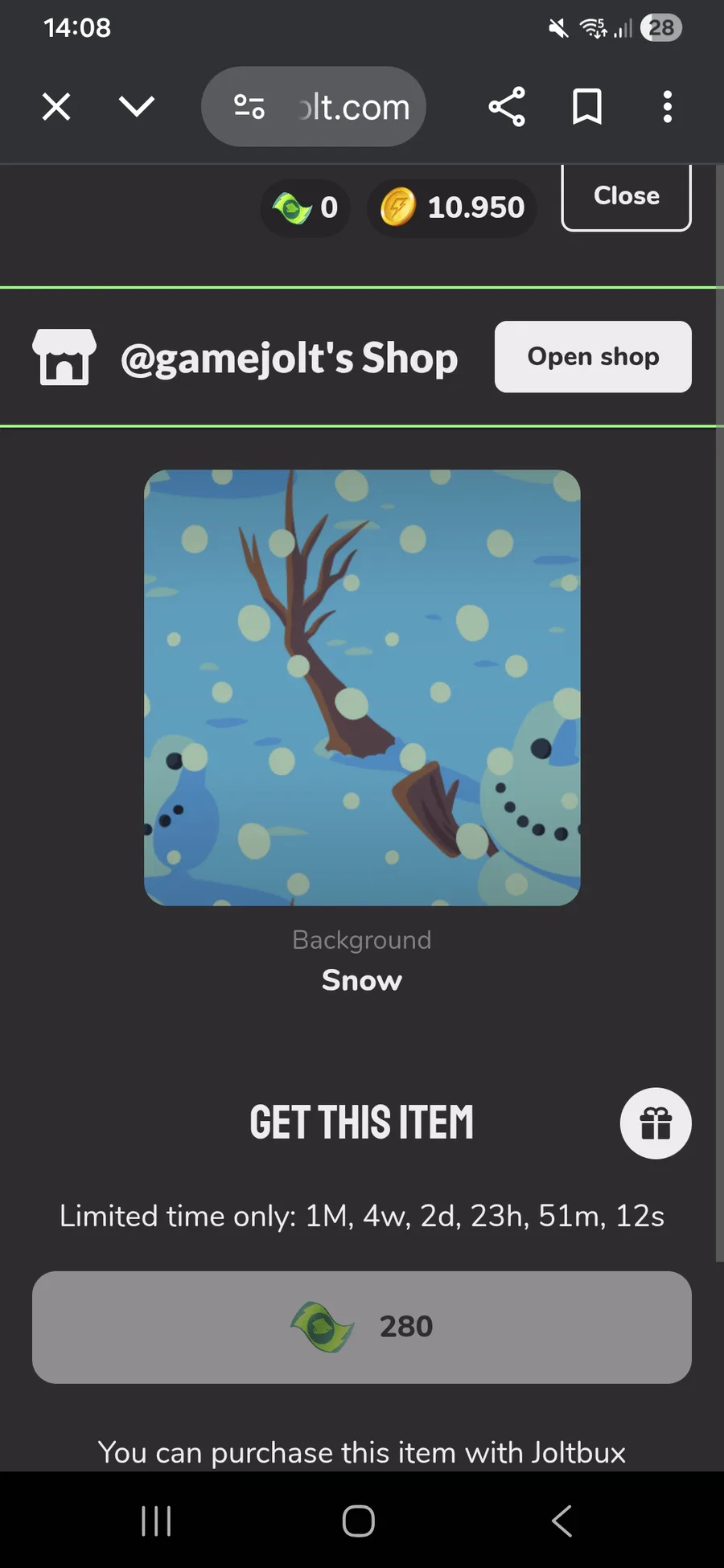View the Snow background preview image
Screen dimensions: 724x1568
pos(362,688)
